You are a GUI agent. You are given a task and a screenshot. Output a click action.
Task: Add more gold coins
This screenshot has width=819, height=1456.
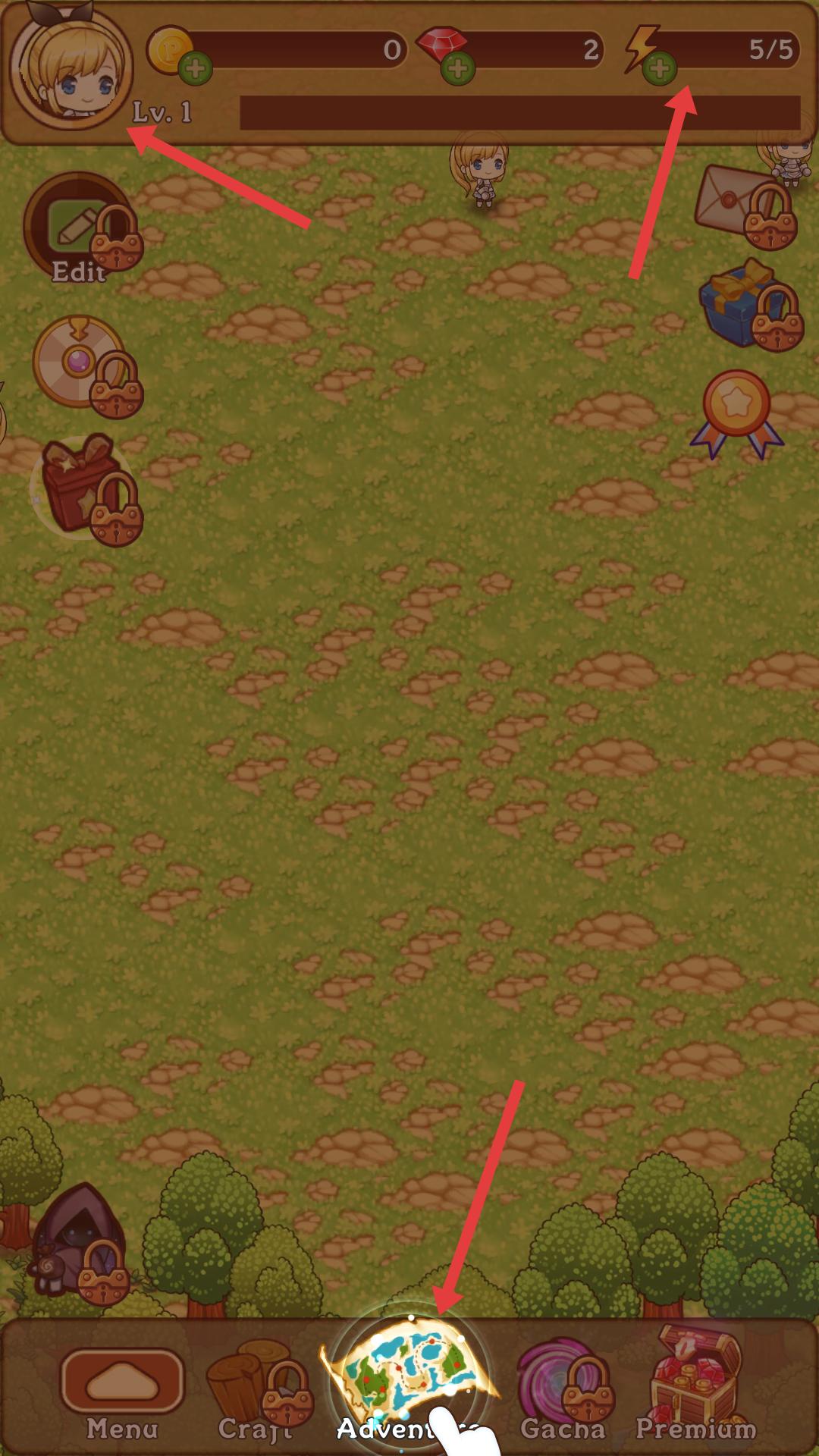click(x=195, y=70)
